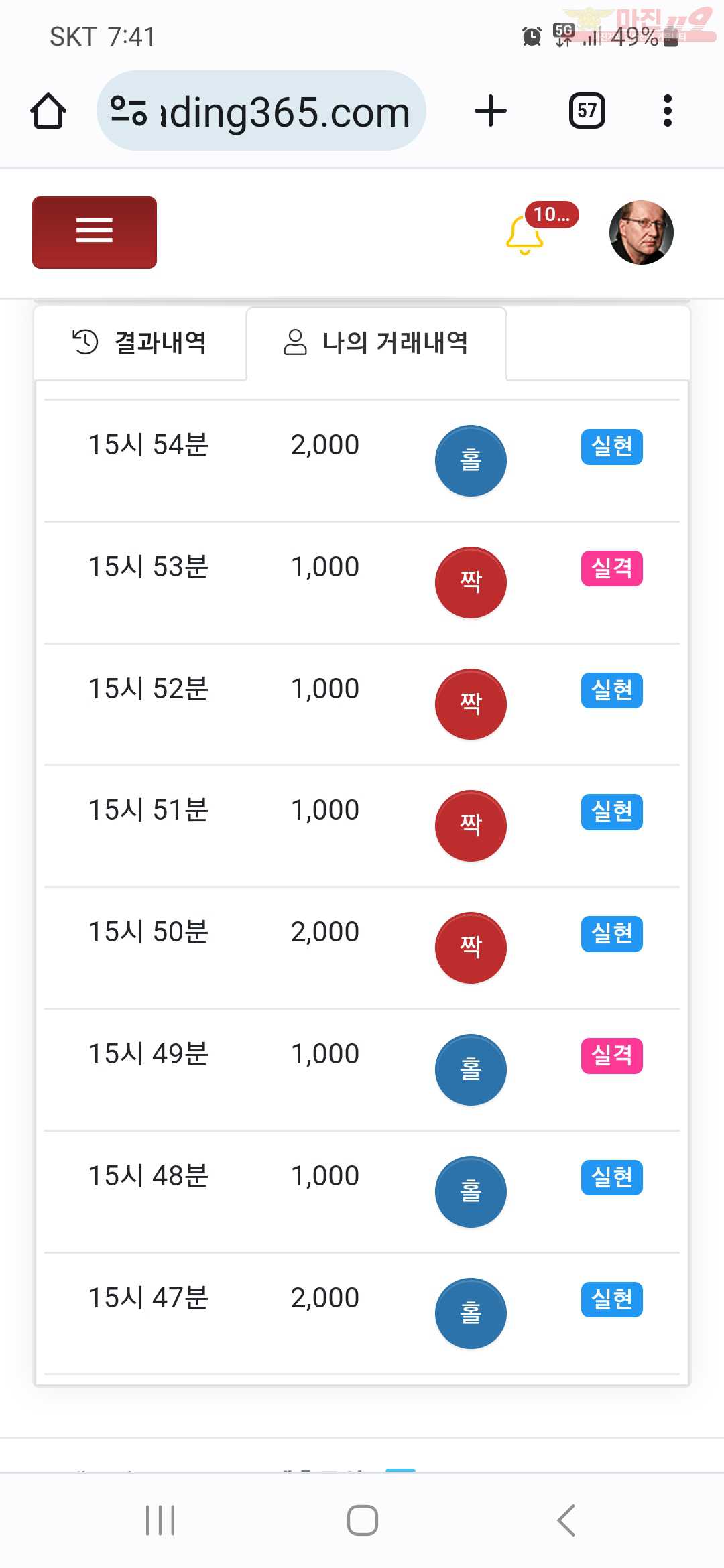Open the notifications bell
This screenshot has height=1568, width=724.
[x=525, y=235]
